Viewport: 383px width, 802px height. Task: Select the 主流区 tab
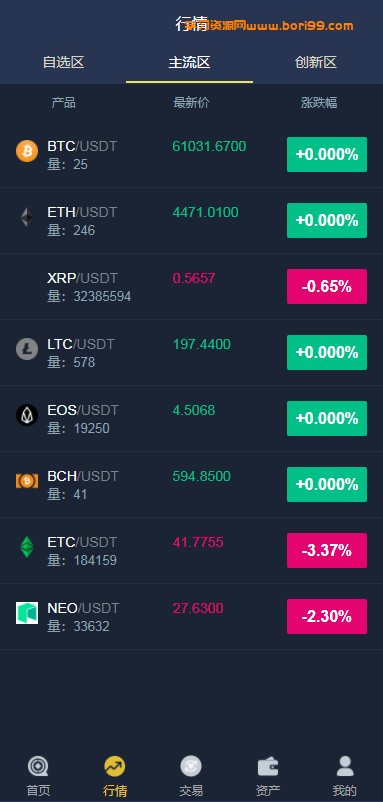tap(189, 62)
